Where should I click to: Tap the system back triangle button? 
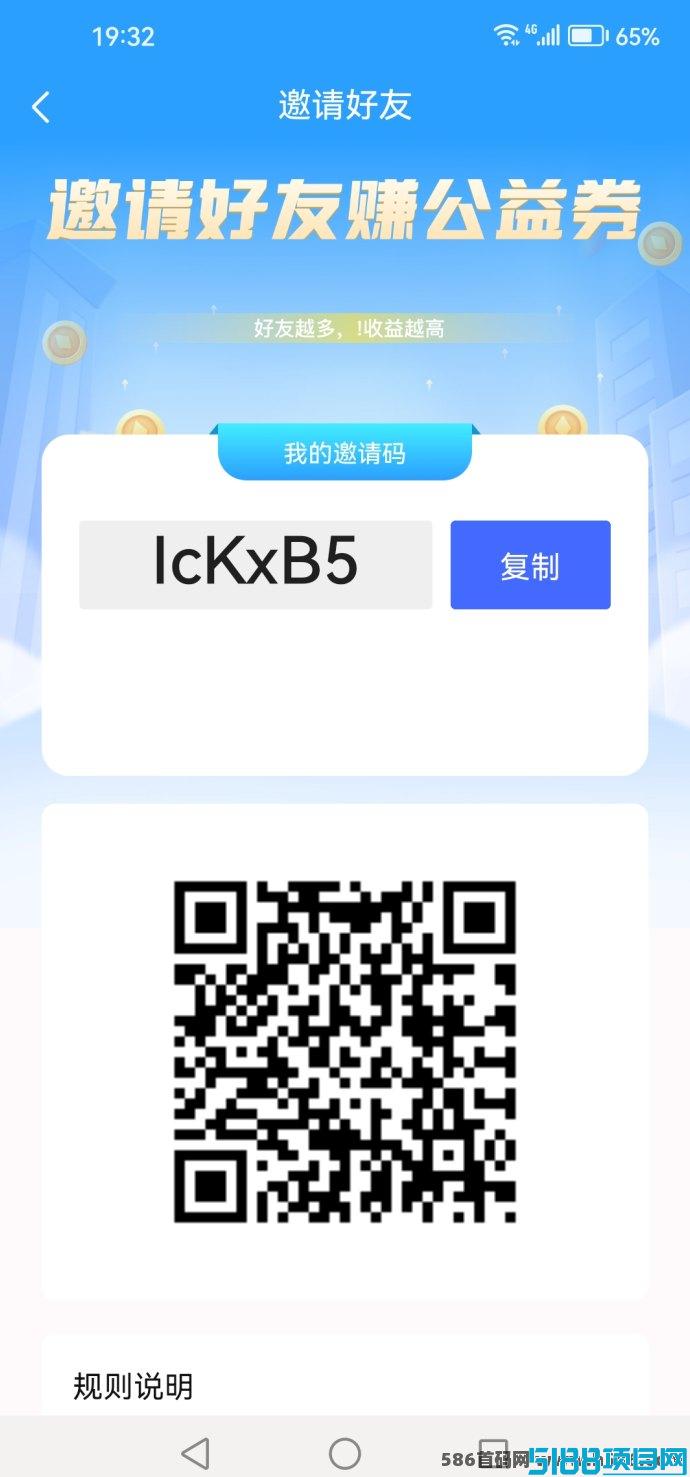[x=197, y=1452]
